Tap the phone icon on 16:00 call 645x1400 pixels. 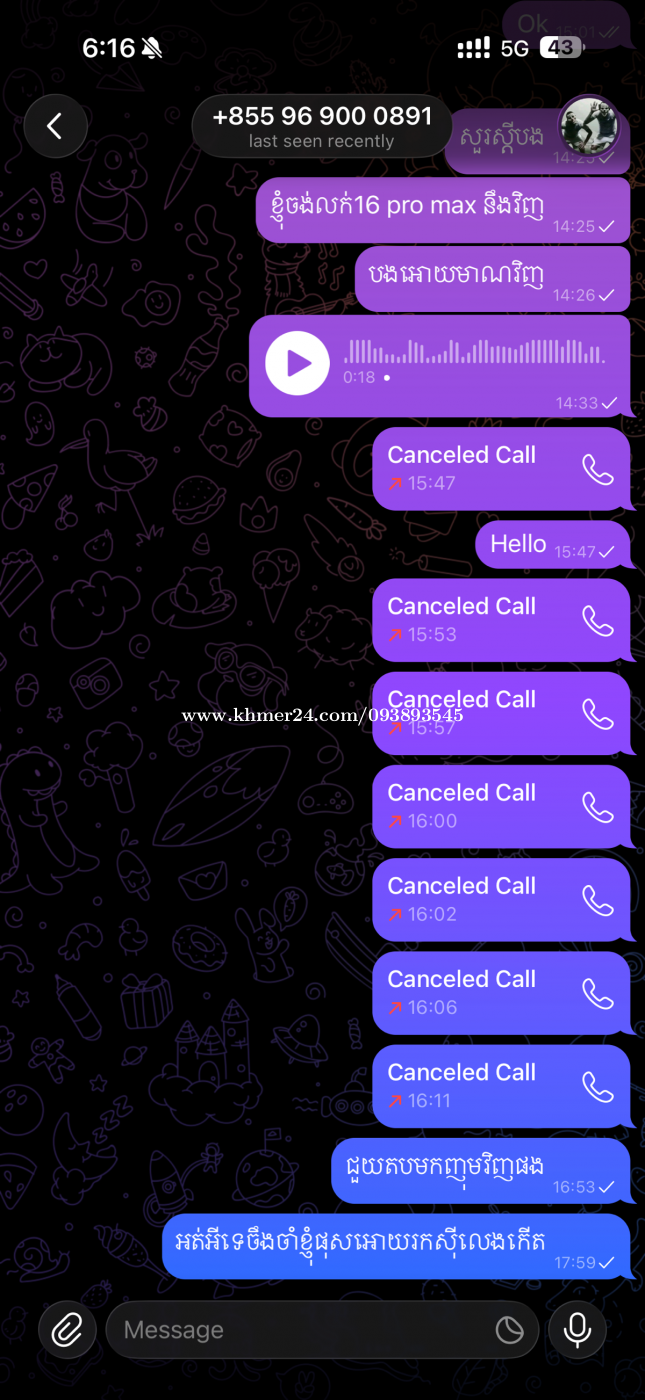(597, 807)
